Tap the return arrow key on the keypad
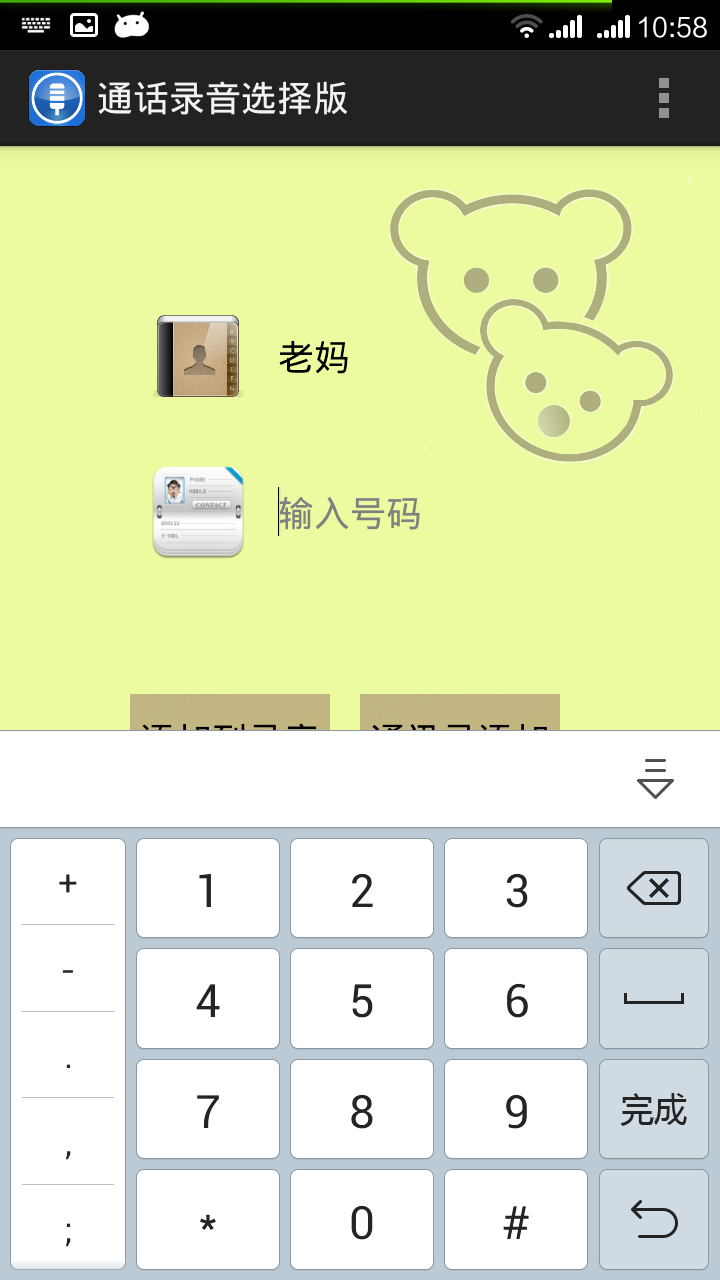Screen dimensions: 720x1280 tap(653, 1220)
